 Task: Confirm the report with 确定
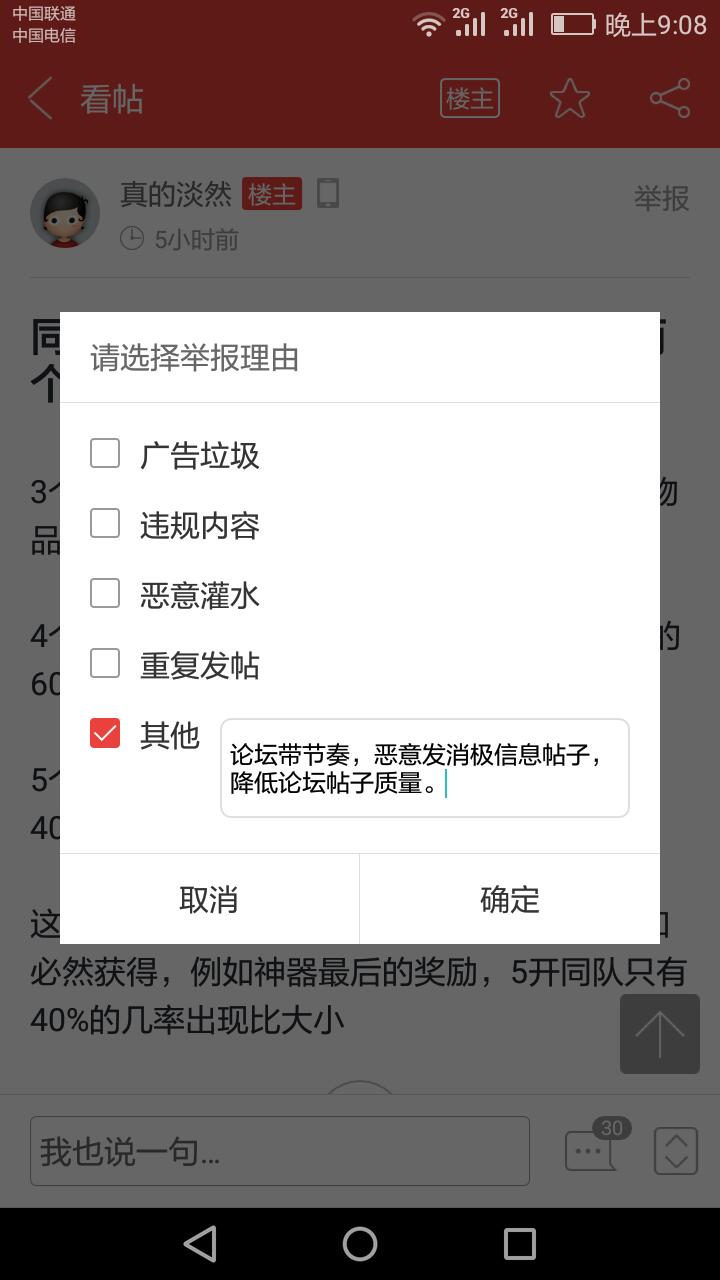pos(509,899)
